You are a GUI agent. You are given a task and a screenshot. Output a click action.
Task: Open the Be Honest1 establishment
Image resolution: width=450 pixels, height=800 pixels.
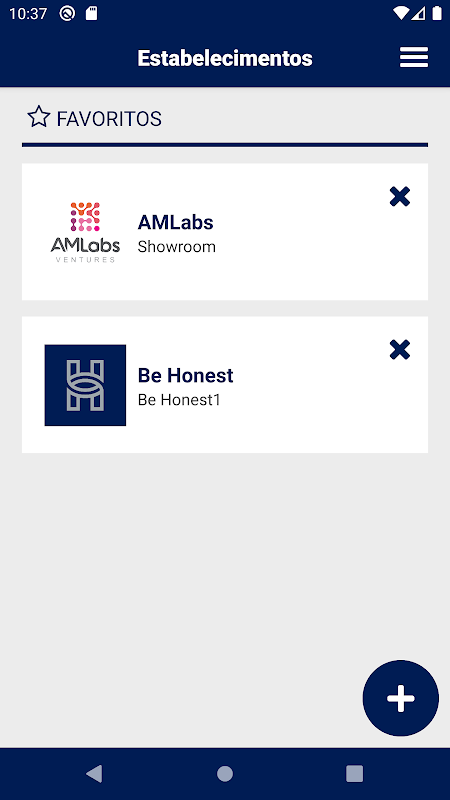(224, 385)
